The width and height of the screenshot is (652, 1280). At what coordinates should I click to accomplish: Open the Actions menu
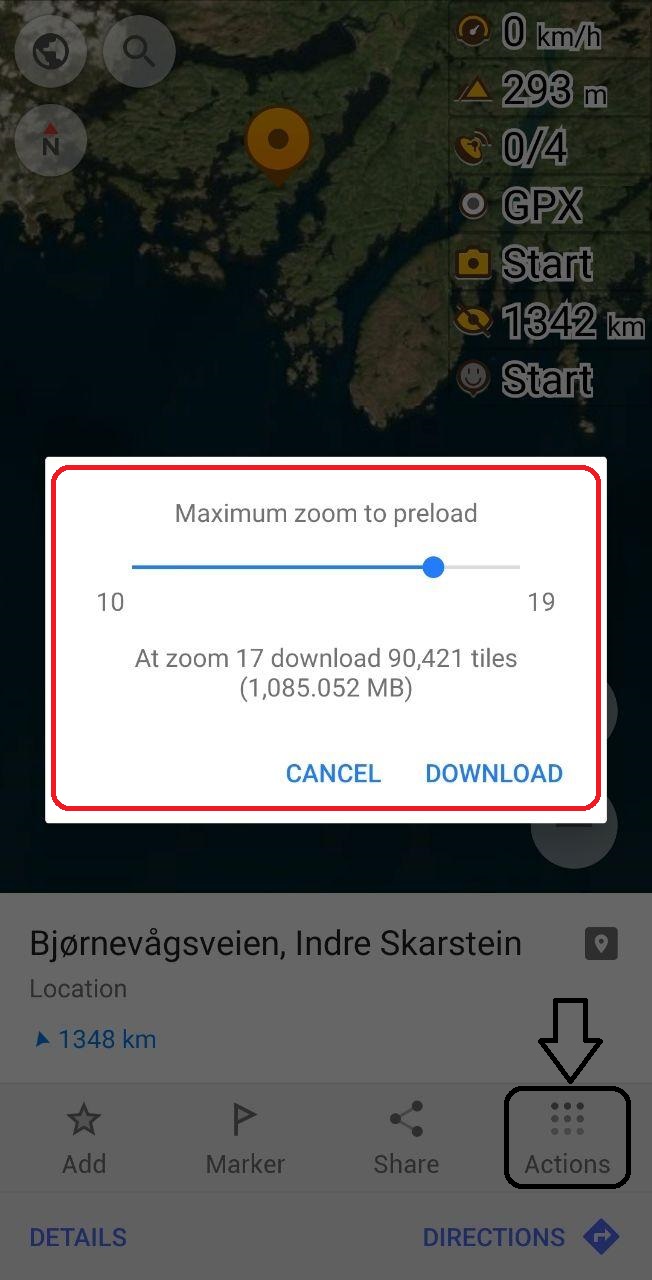(567, 1138)
